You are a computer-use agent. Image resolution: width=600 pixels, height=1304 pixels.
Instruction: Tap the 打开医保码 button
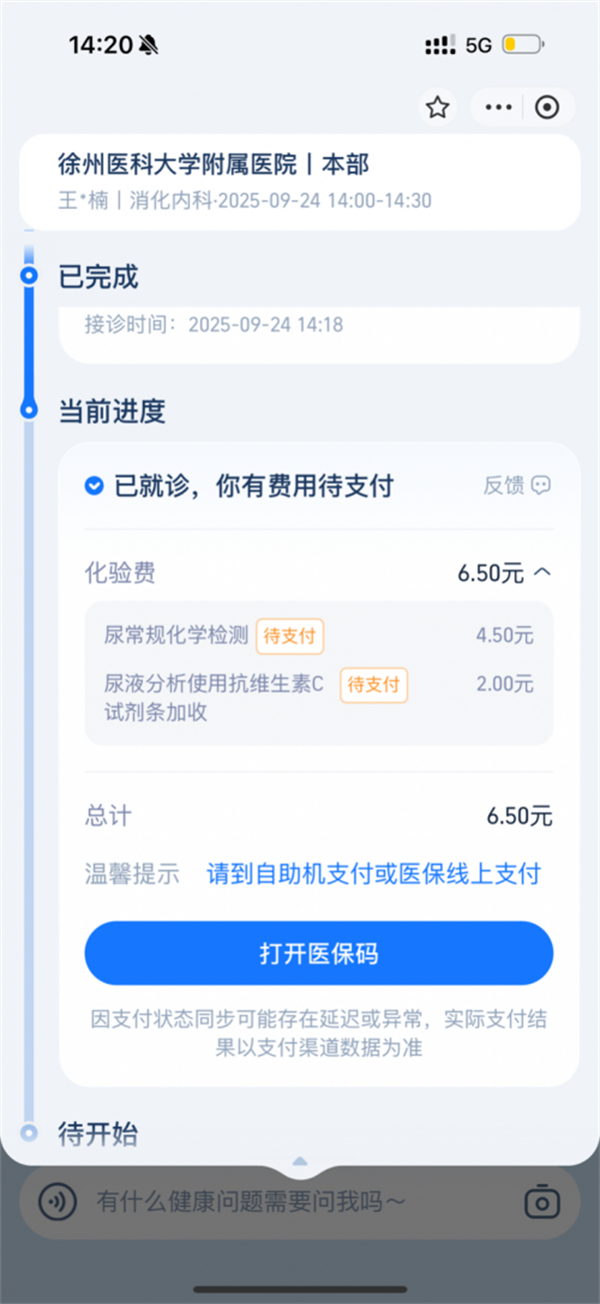318,953
